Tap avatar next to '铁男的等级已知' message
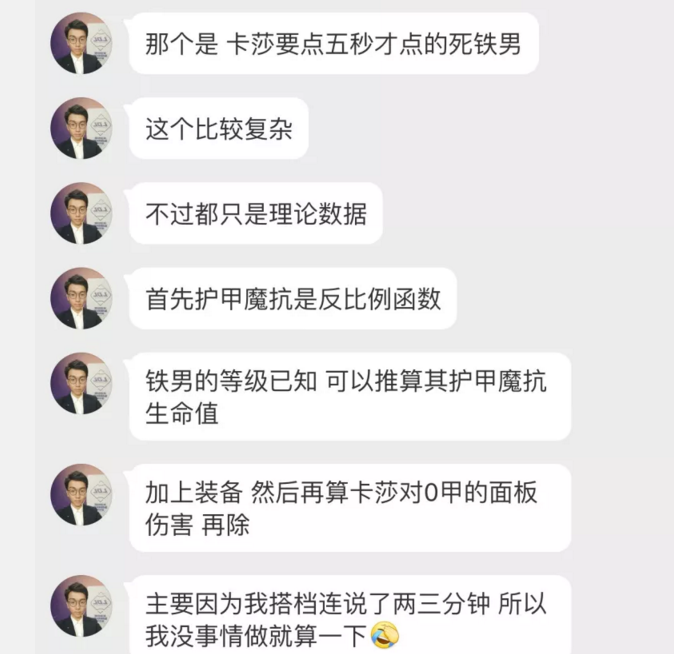The height and width of the screenshot is (654, 674). [x=82, y=383]
